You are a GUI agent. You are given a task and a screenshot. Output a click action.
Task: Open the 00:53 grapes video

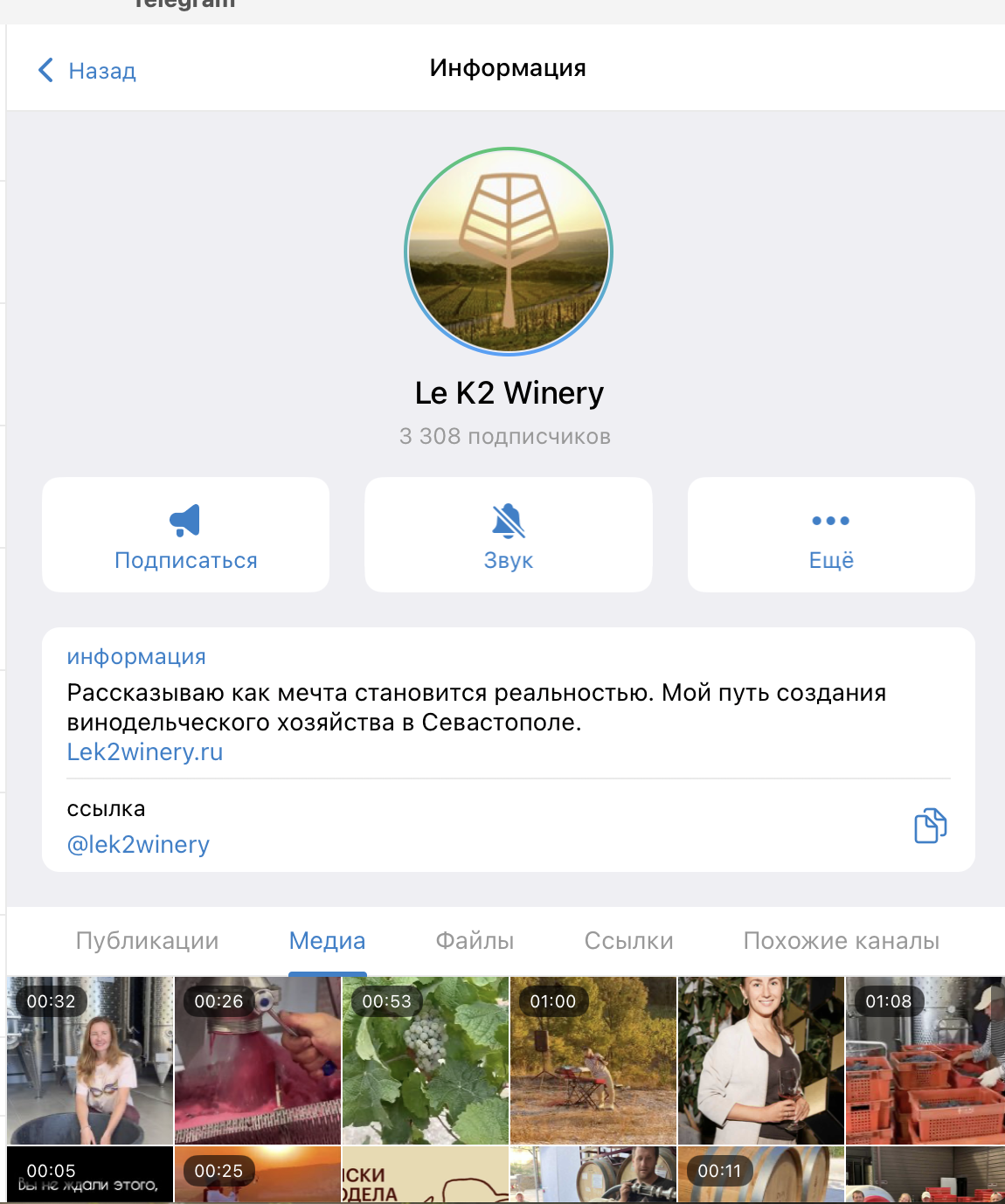coord(426,1062)
